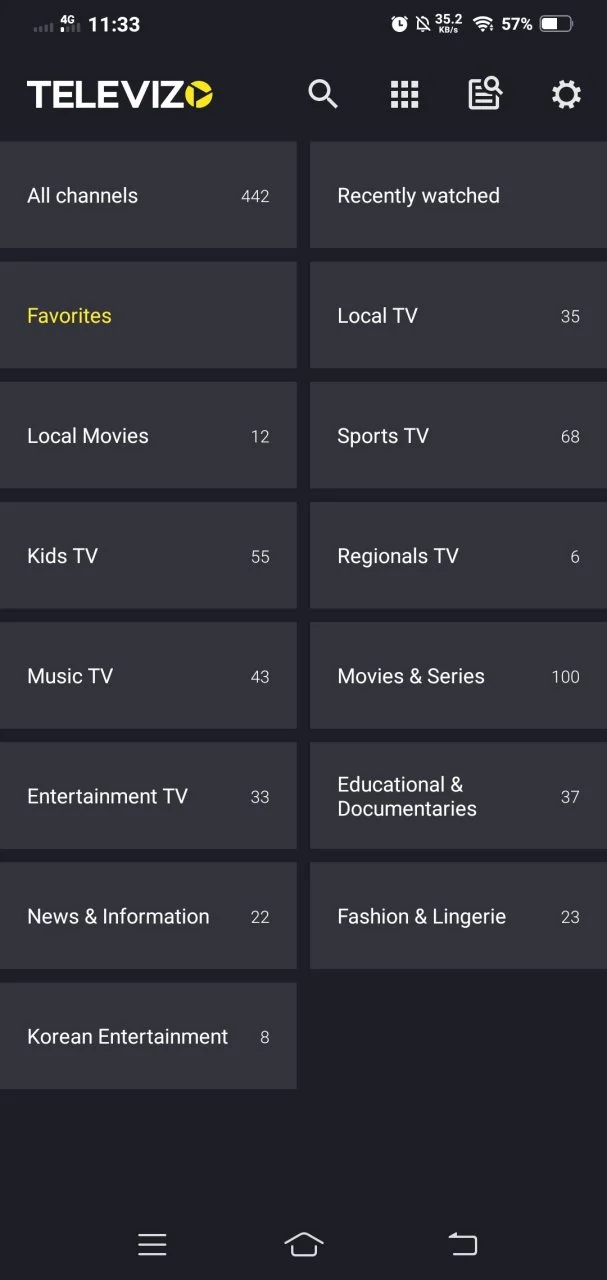Open Music TV channels
Viewport: 607px width, 1280px height.
click(148, 675)
